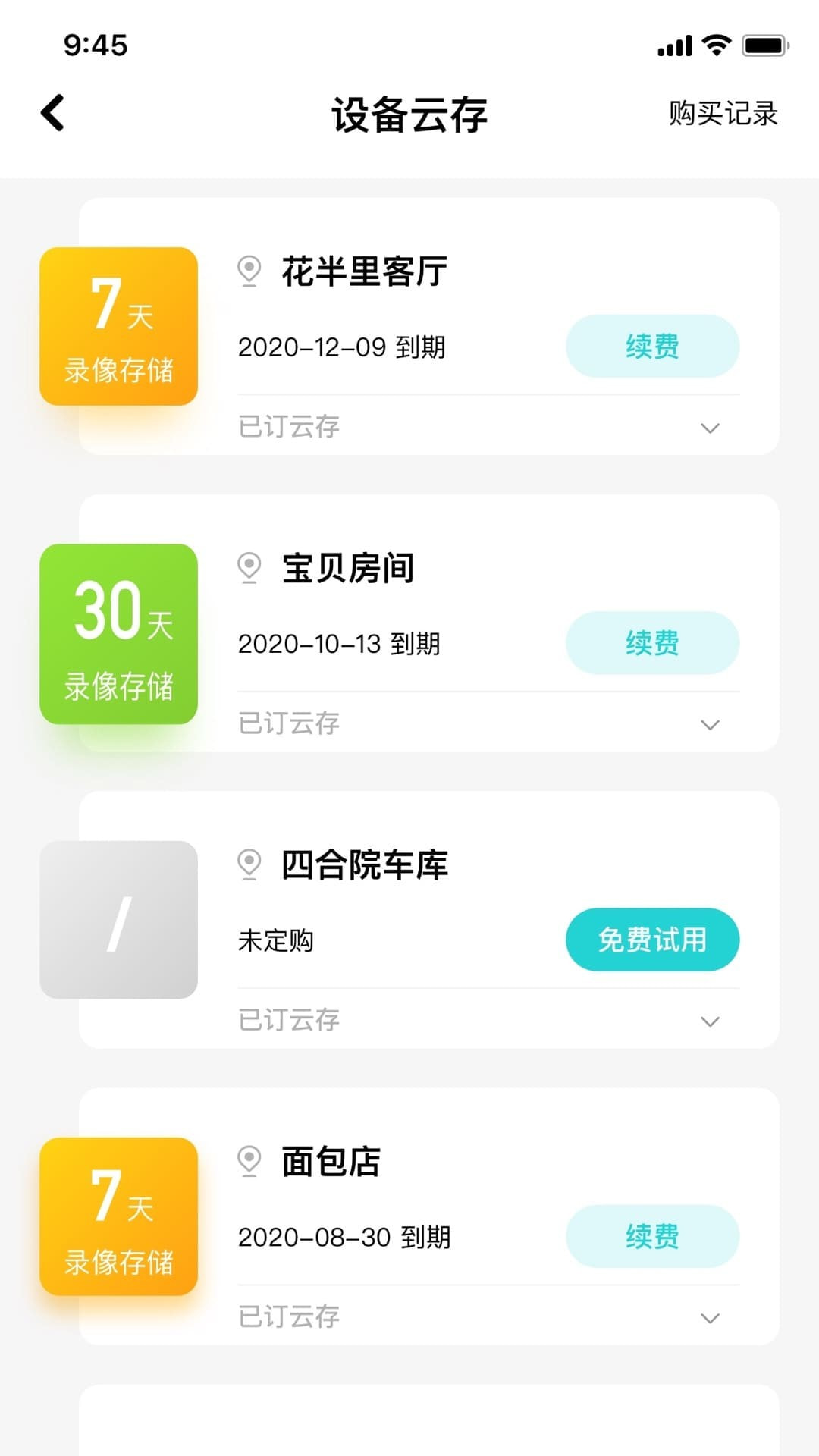Select the yellow 7天录像存储 badge for 花半里客厅
Image resolution: width=819 pixels, height=1456 pixels.
118,326
